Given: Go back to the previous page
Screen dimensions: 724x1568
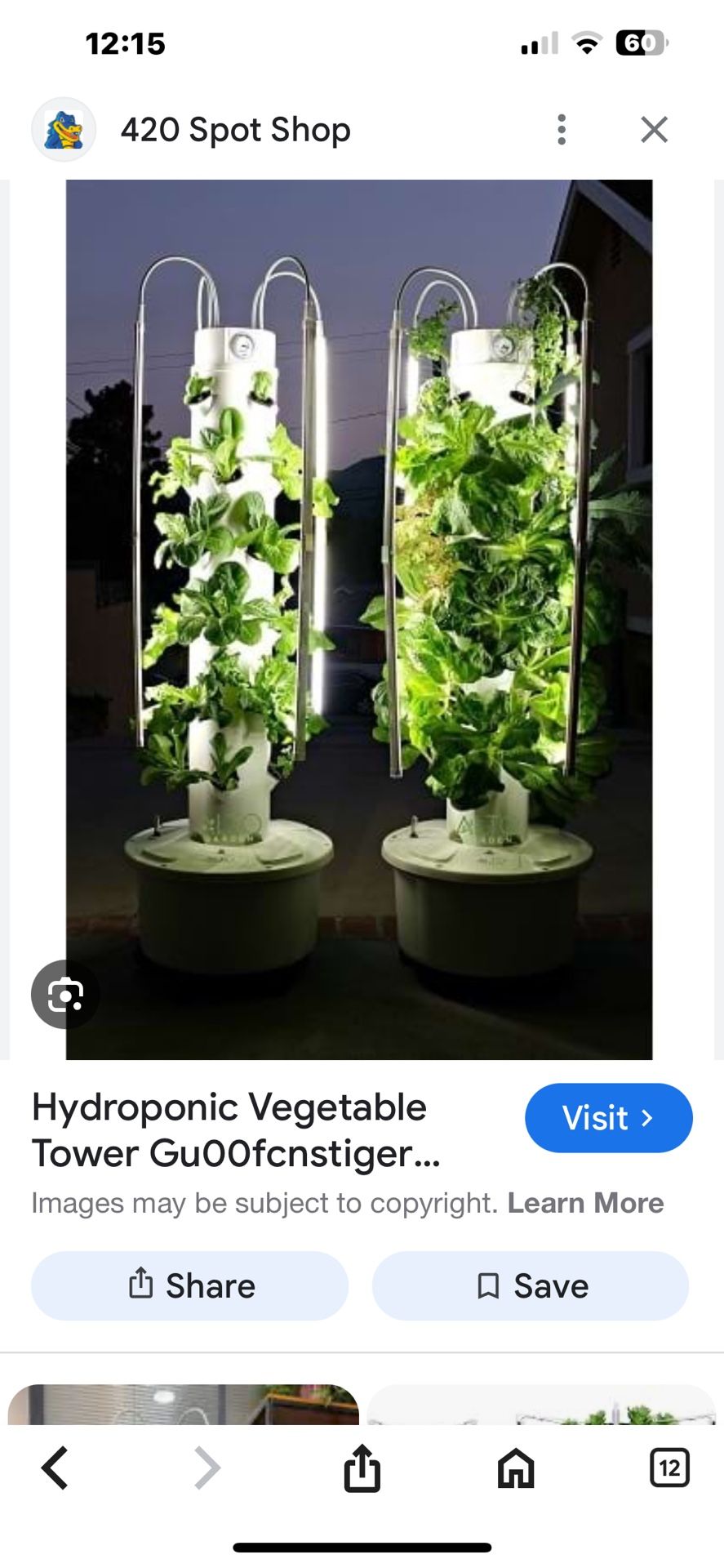Looking at the screenshot, I should (x=55, y=1468).
